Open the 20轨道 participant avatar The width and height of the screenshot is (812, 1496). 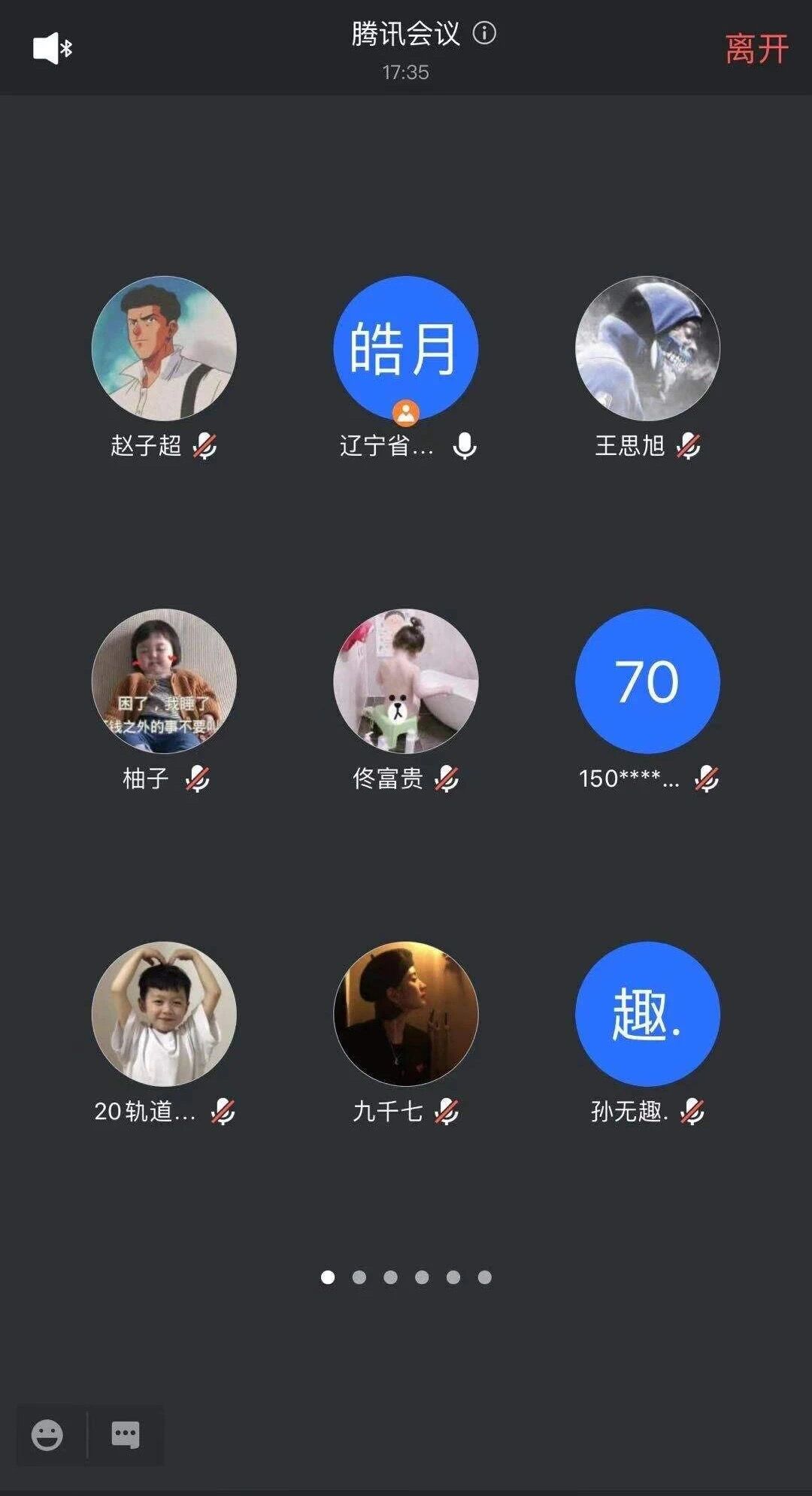[x=164, y=1013]
